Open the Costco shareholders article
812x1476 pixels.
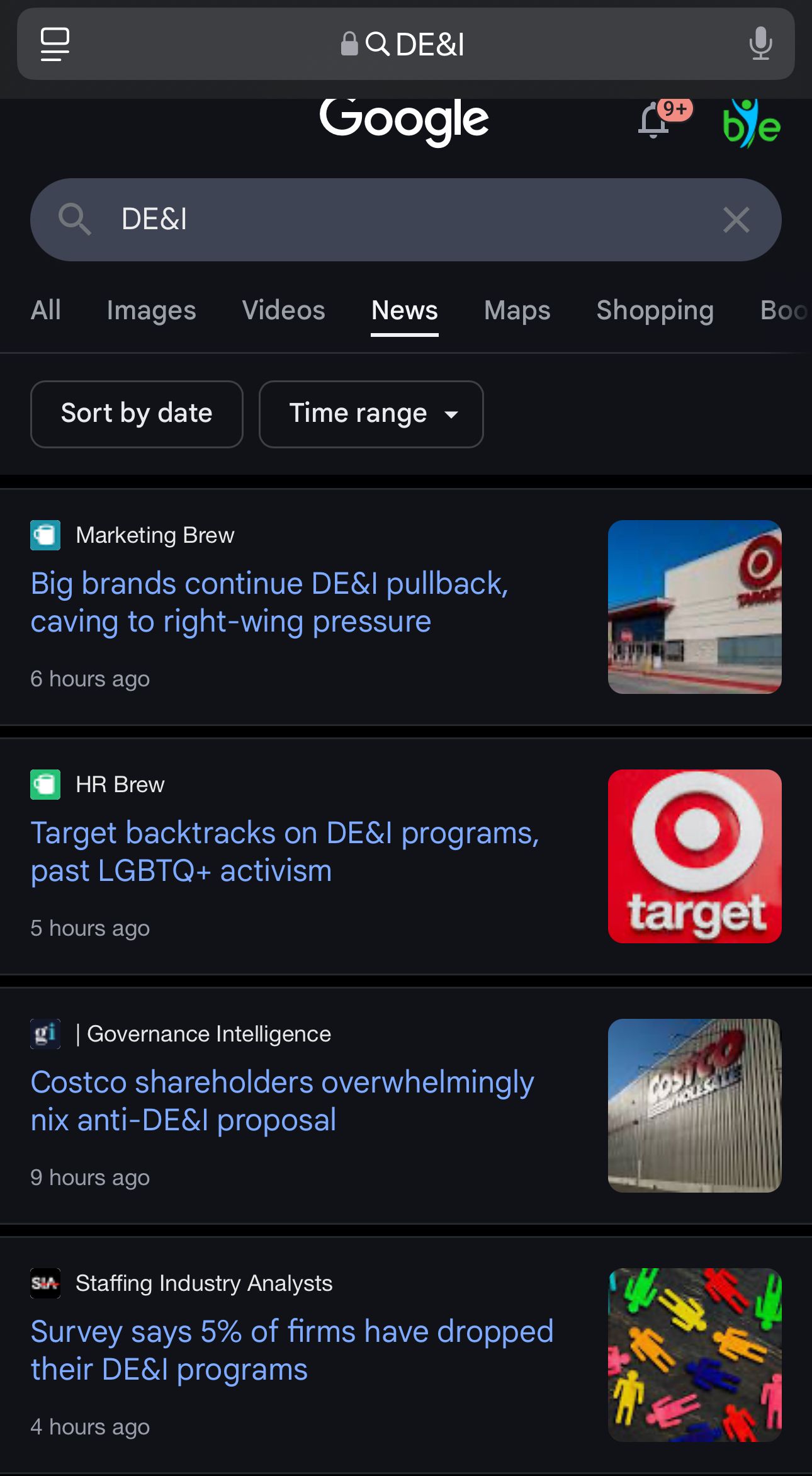tap(283, 1101)
